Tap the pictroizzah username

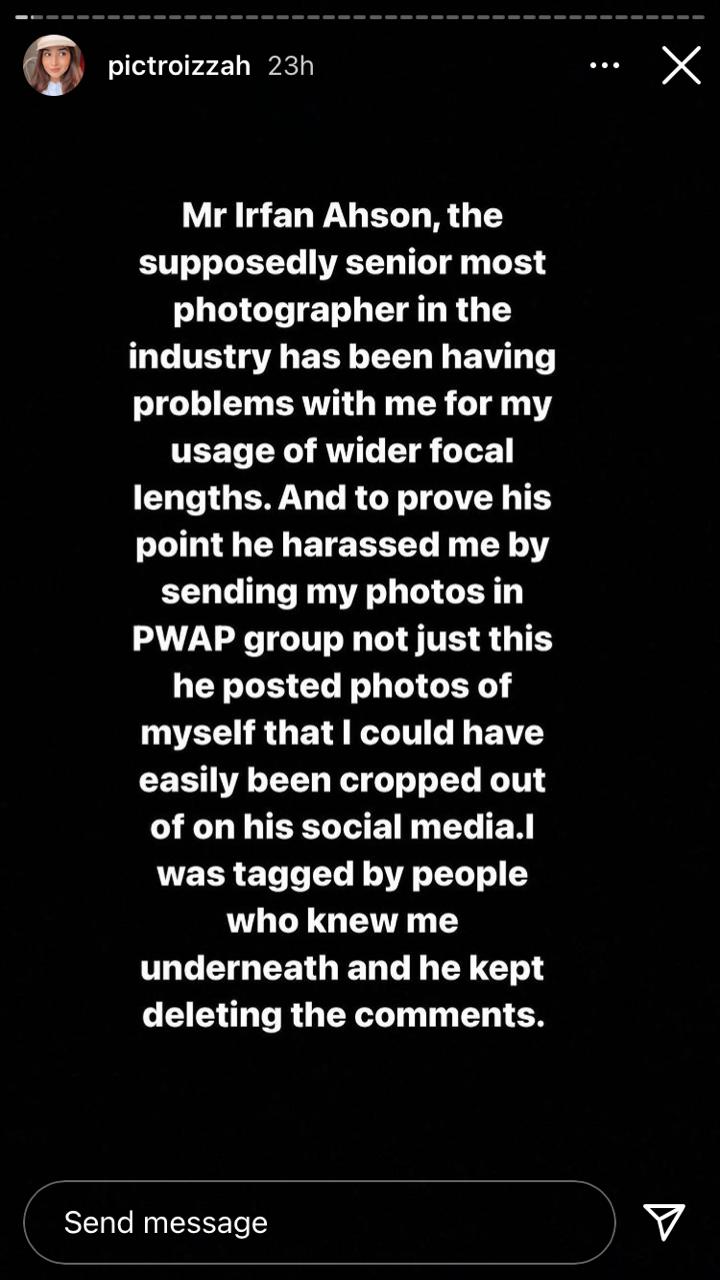[179, 66]
